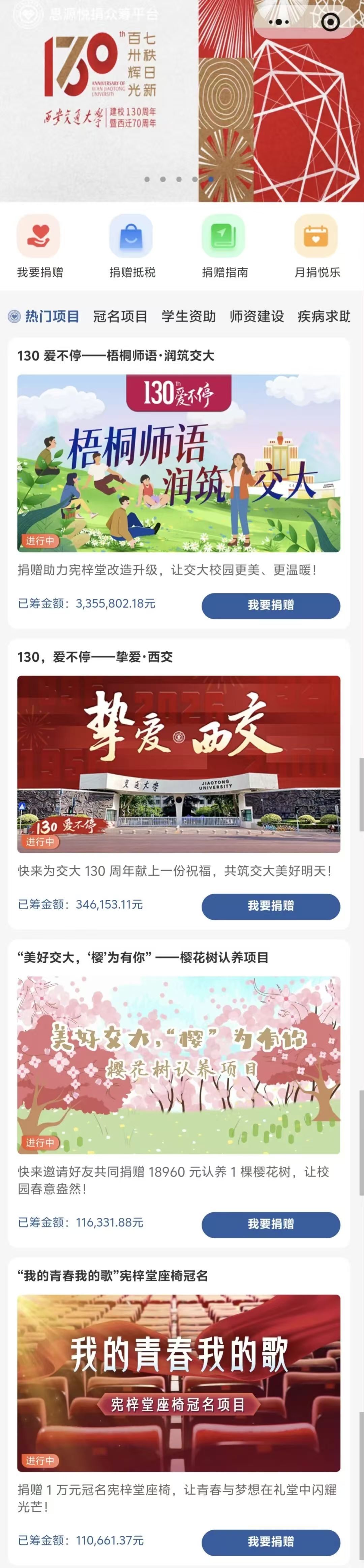This screenshot has width=364, height=1568.
Task: Donate to the 樱花树认养 project
Action: pos(270,1224)
